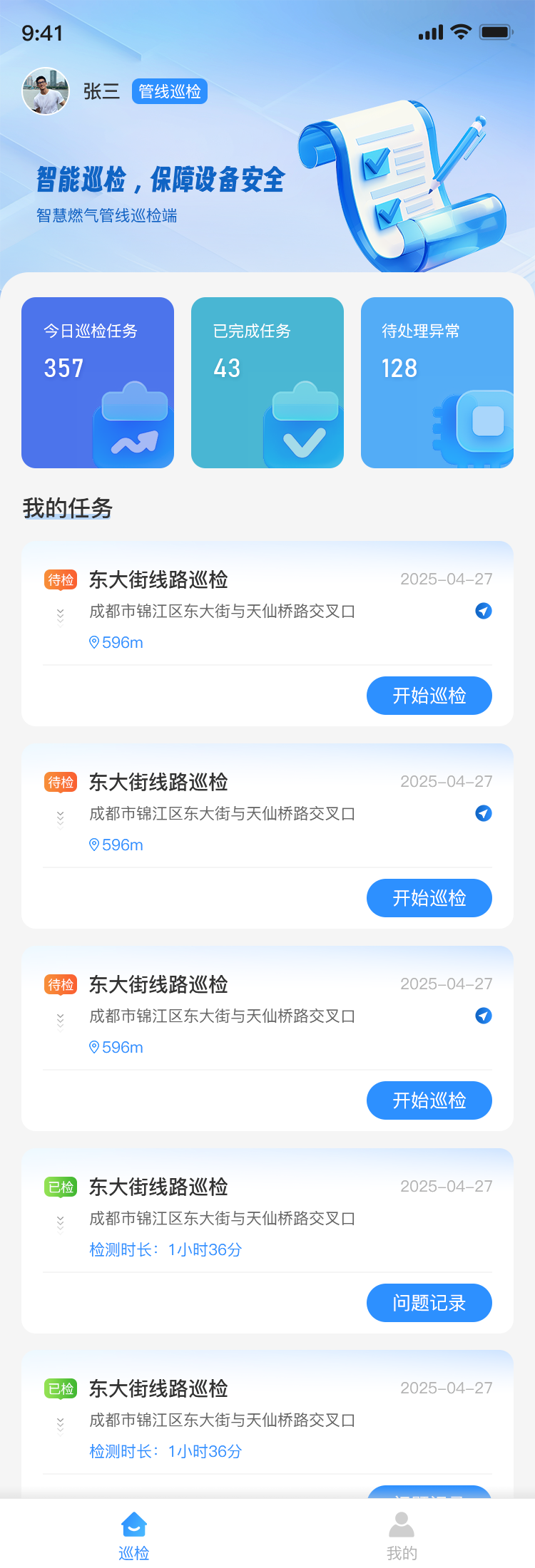Image resolution: width=535 pixels, height=1568 pixels.
Task: Switch to the 我的 tab
Action: pyautogui.click(x=402, y=1537)
